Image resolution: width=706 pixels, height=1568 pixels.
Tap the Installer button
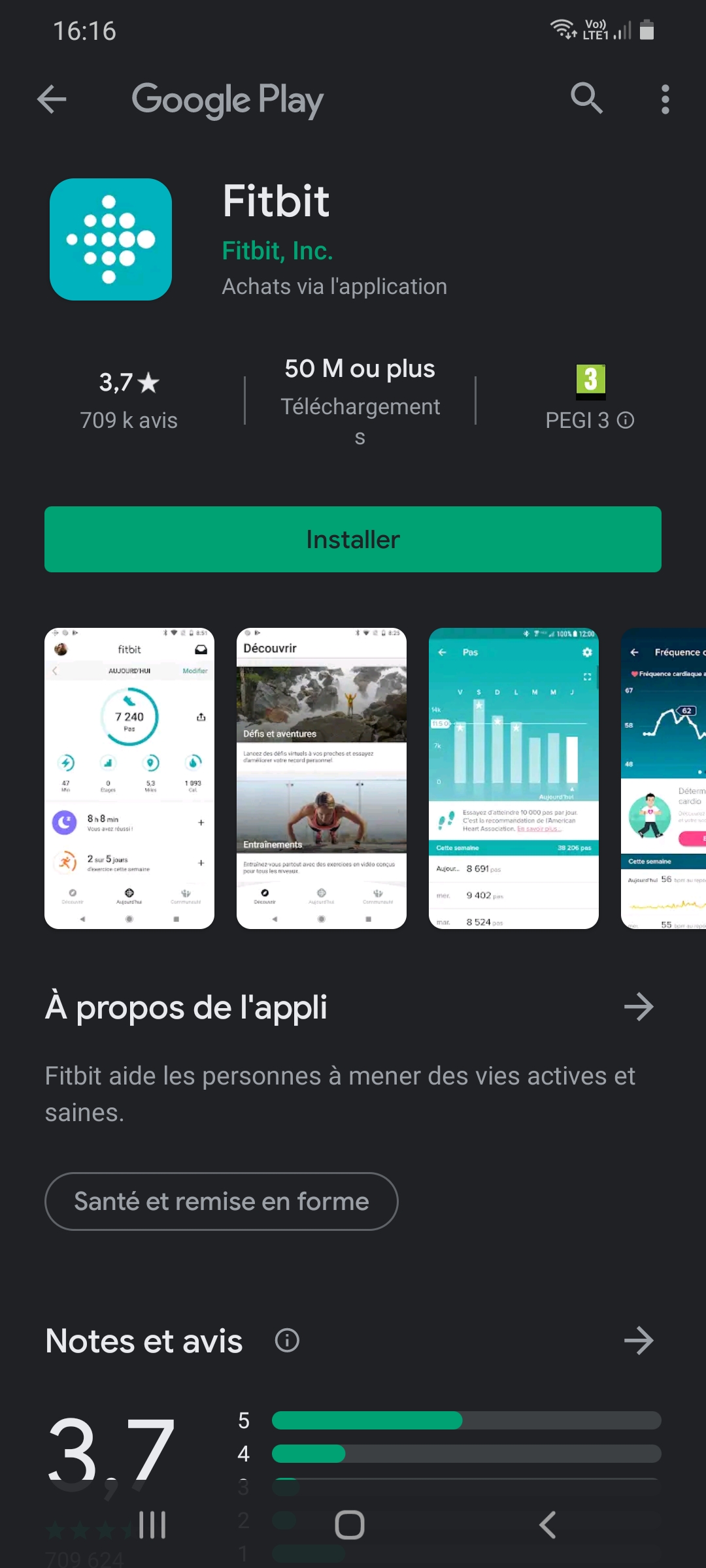tap(353, 539)
